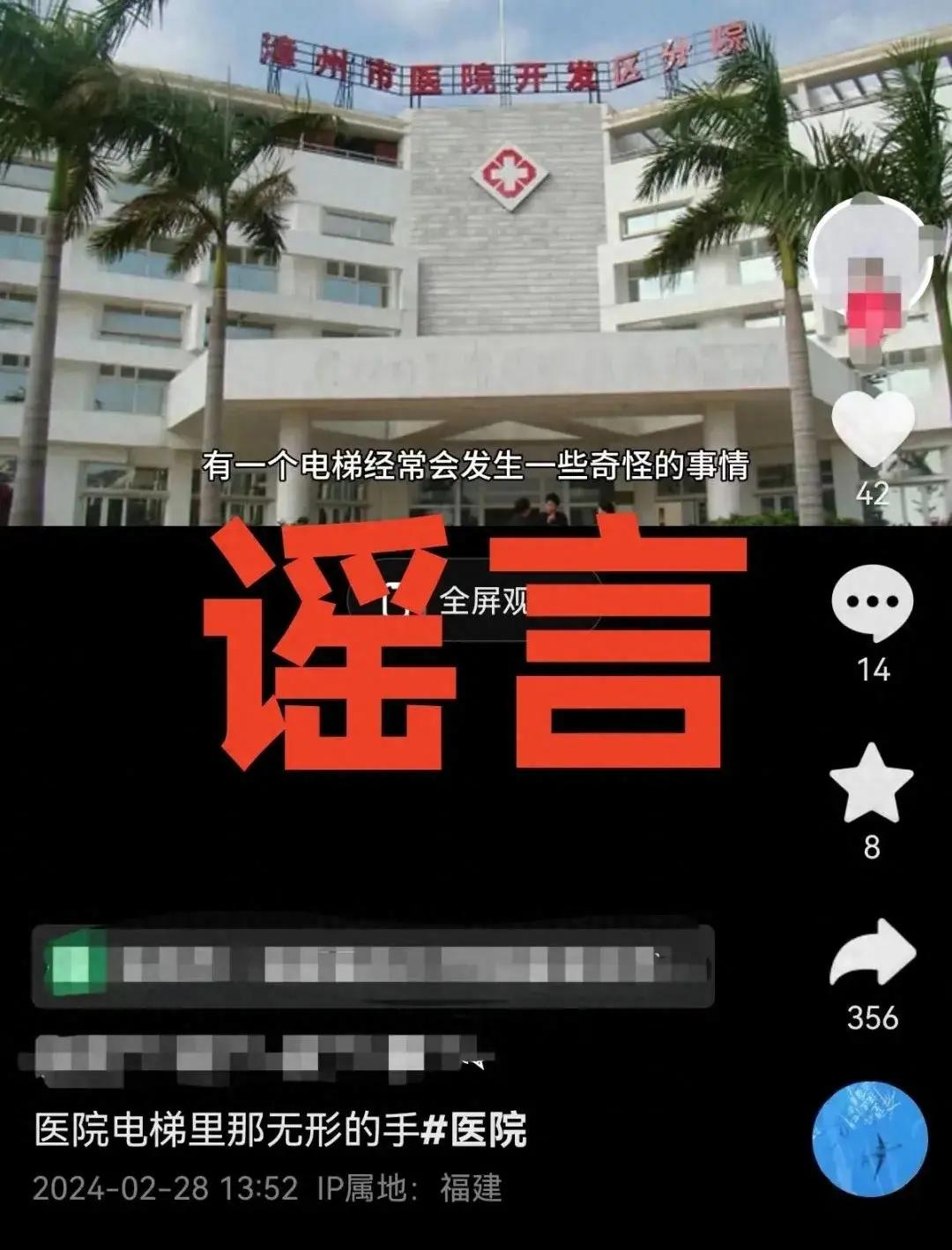Share the video using the arrow icon

coord(873,954)
